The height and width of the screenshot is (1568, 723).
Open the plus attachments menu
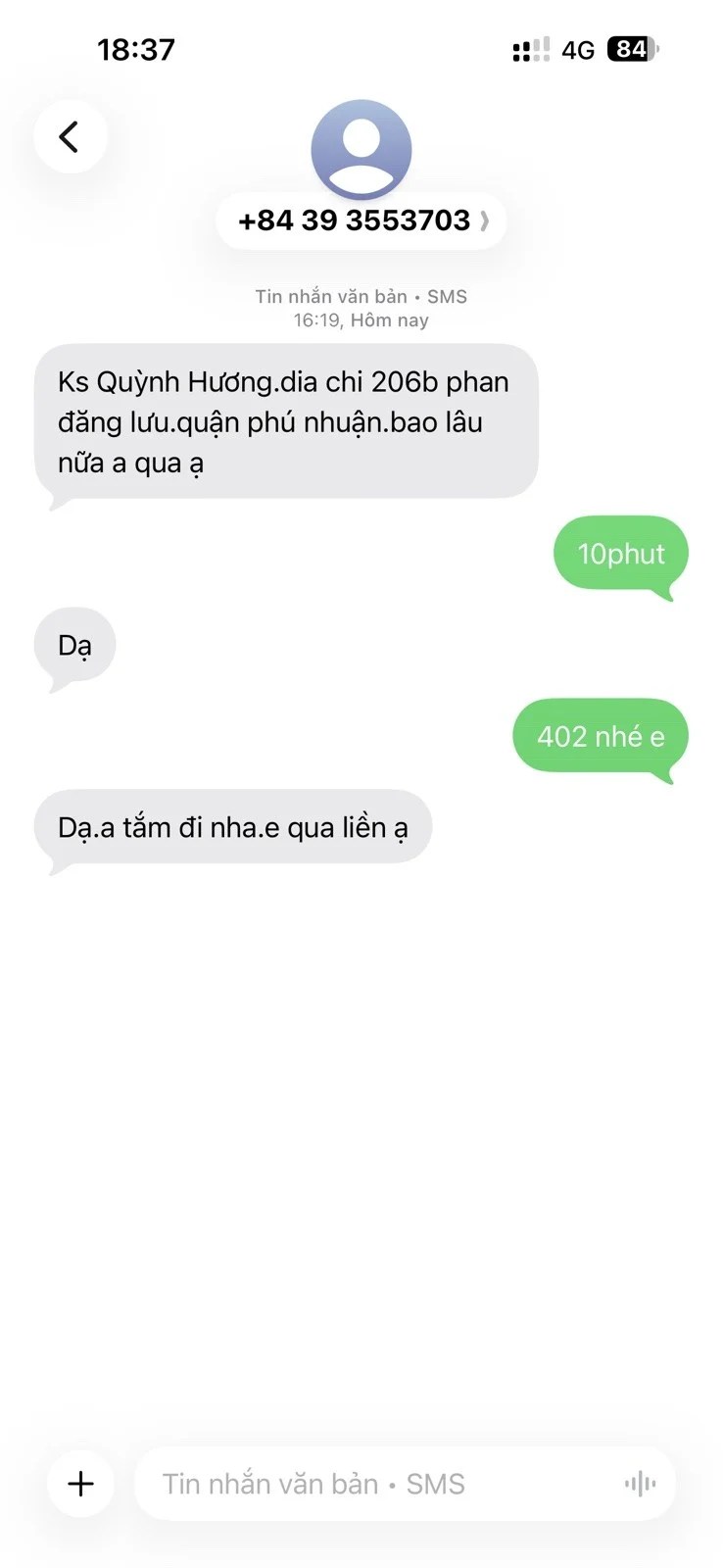point(80,1483)
